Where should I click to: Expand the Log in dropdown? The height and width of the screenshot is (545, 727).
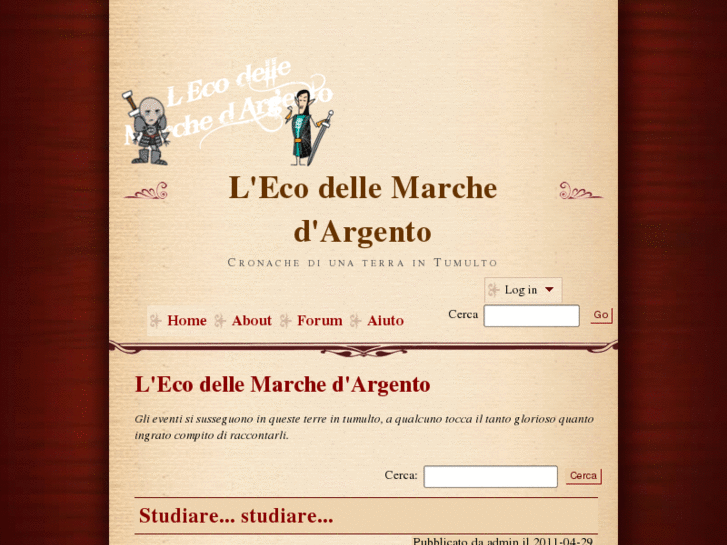point(524,290)
